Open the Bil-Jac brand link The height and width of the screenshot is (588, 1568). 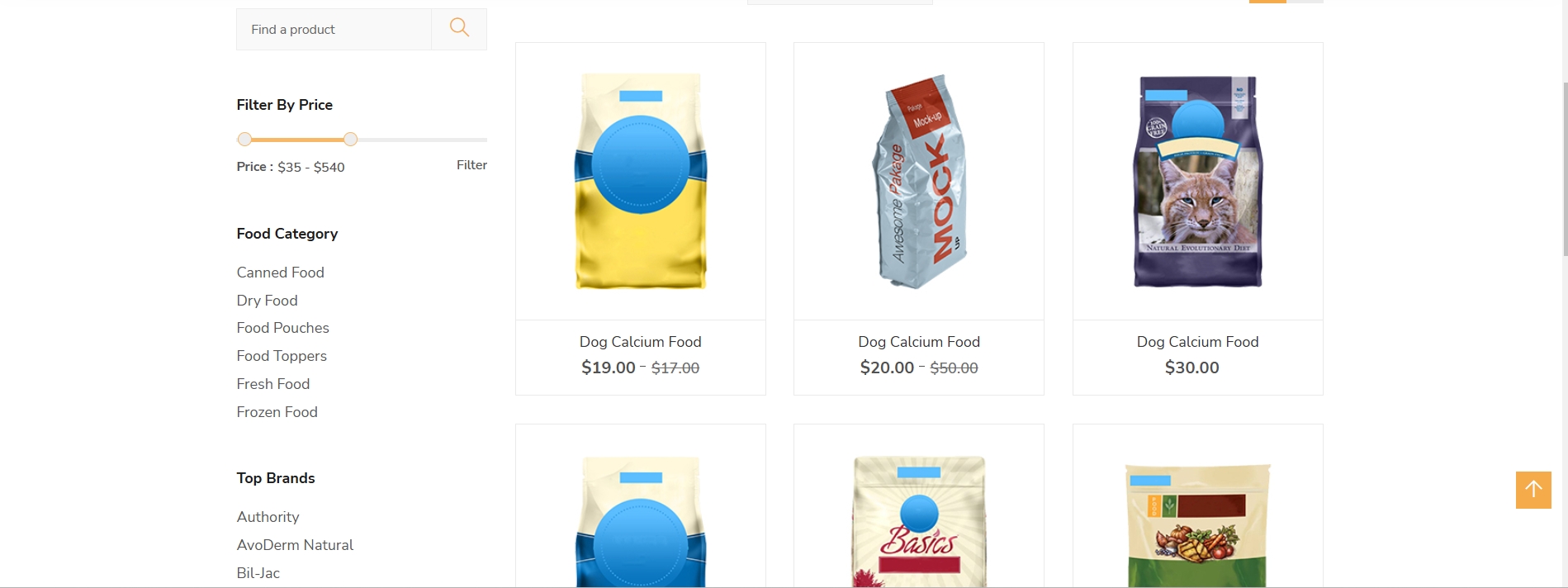coord(258,573)
